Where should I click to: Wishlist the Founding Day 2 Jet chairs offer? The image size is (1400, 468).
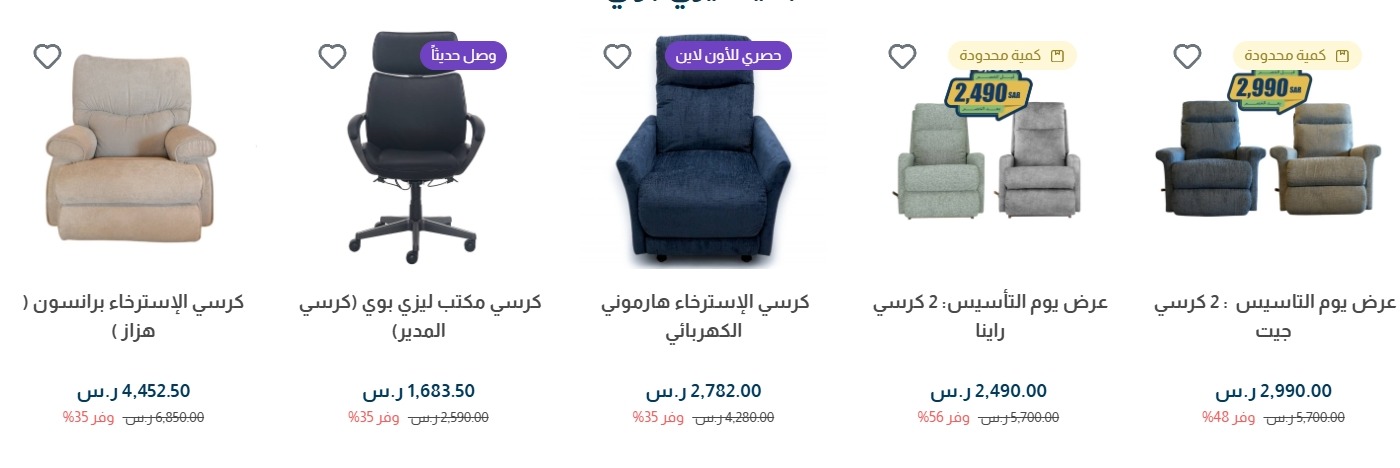pos(1187,57)
